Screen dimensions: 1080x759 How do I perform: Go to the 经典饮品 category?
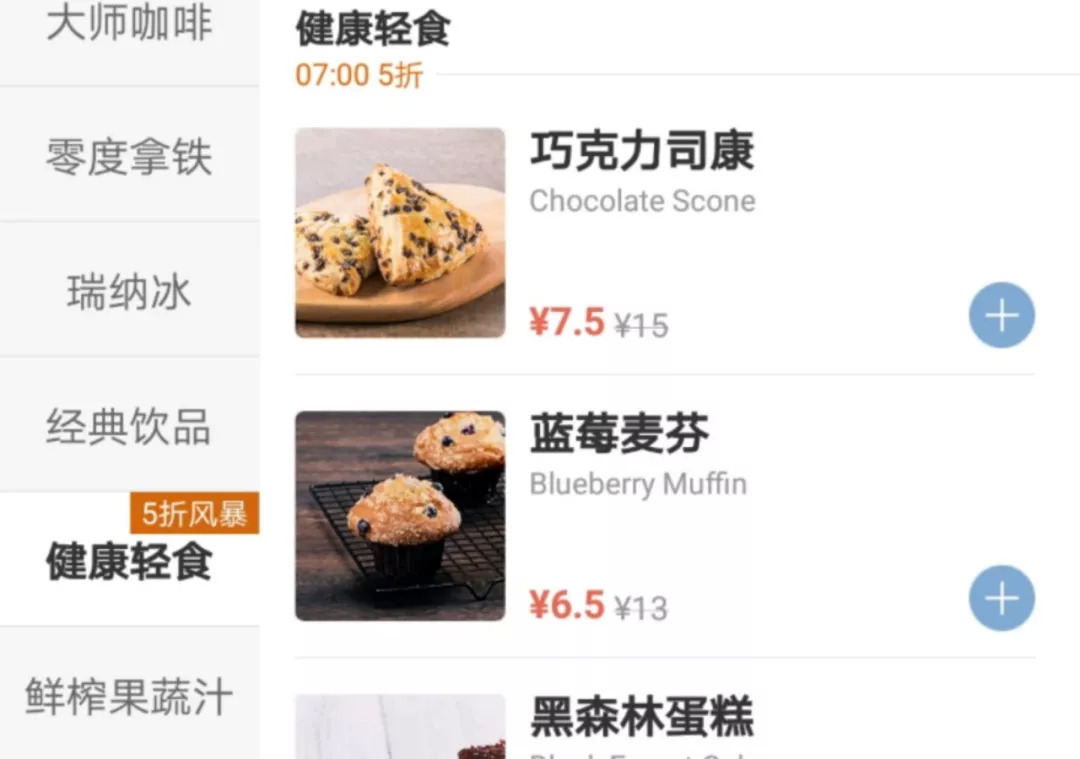(129, 426)
